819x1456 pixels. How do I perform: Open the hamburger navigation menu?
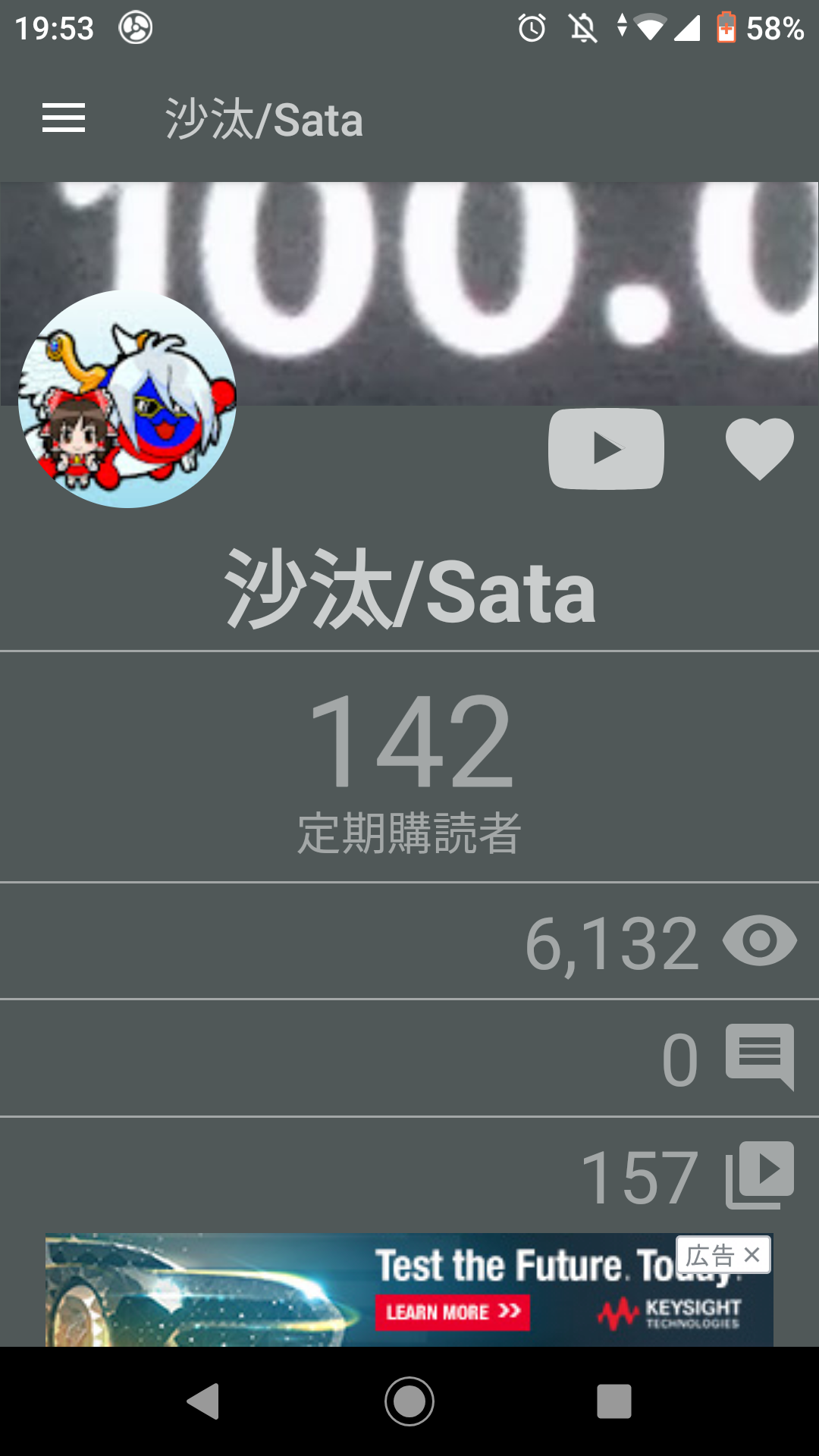click(x=64, y=118)
